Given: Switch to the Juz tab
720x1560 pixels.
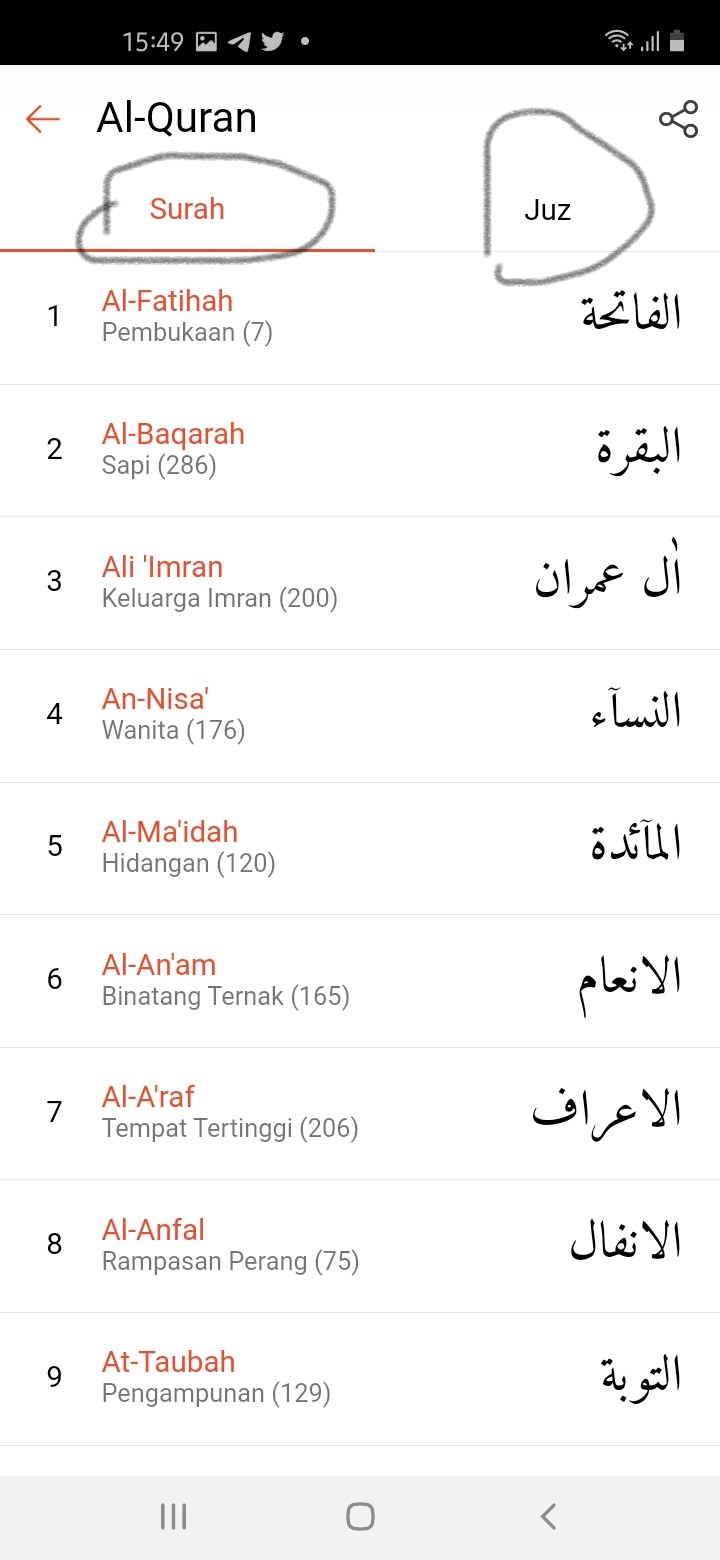Looking at the screenshot, I should coord(547,210).
